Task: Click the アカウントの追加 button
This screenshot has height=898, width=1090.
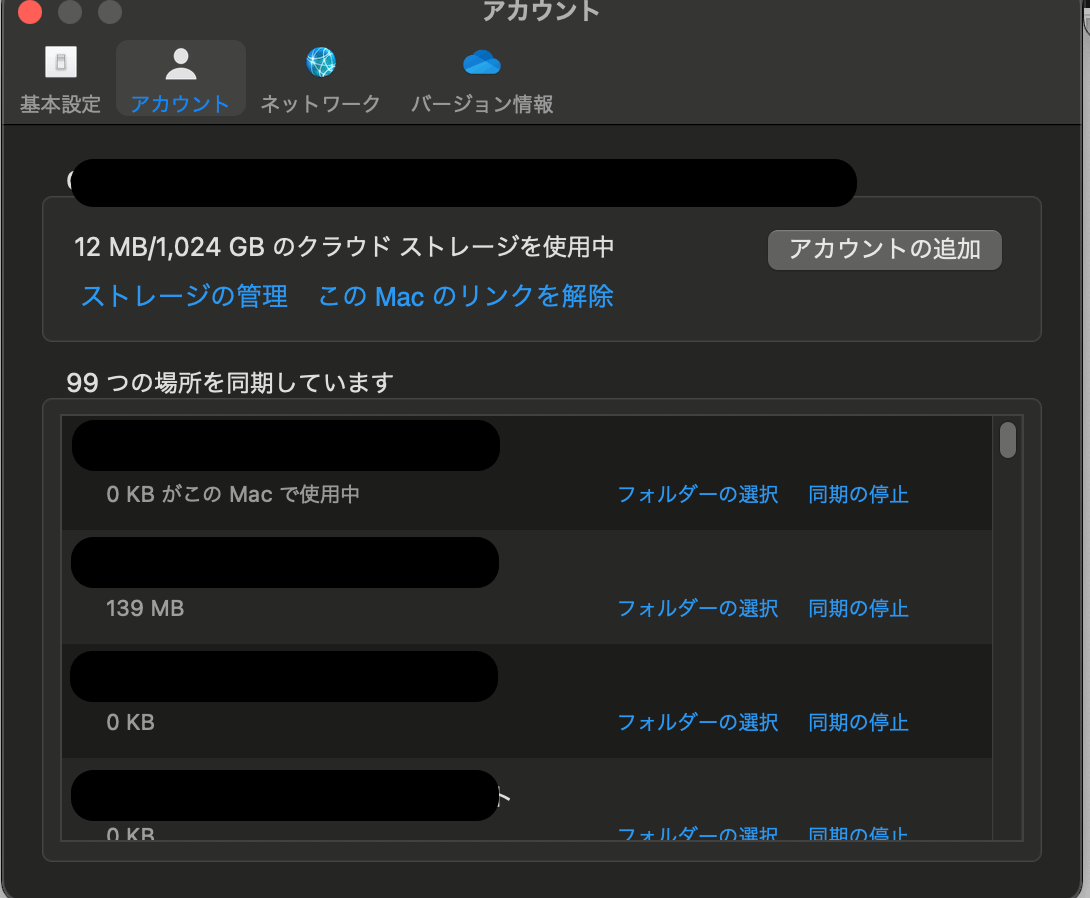Action: [x=884, y=250]
